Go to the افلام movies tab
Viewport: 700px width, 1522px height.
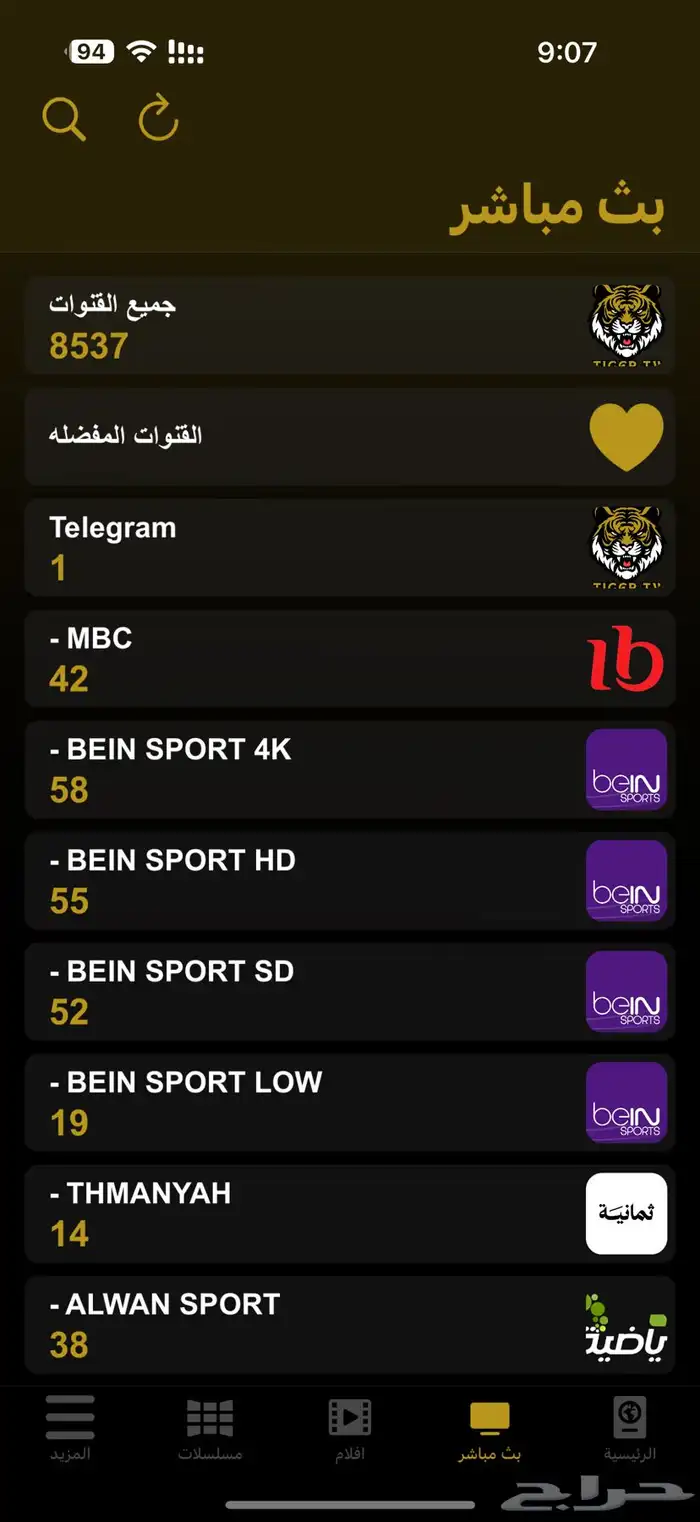click(350, 1430)
